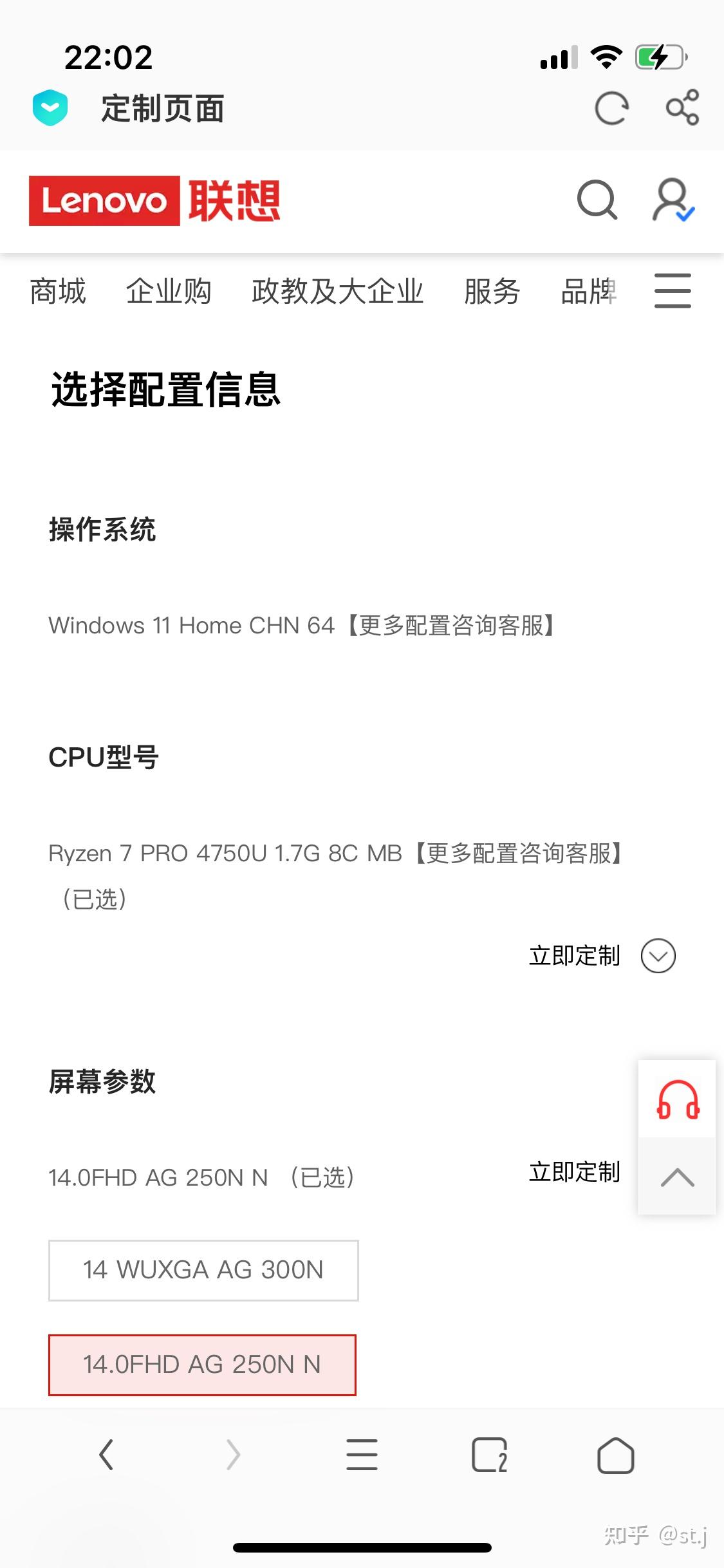The height and width of the screenshot is (1568, 724).
Task: Switch to the 企业购 tab
Action: pyautogui.click(x=169, y=291)
